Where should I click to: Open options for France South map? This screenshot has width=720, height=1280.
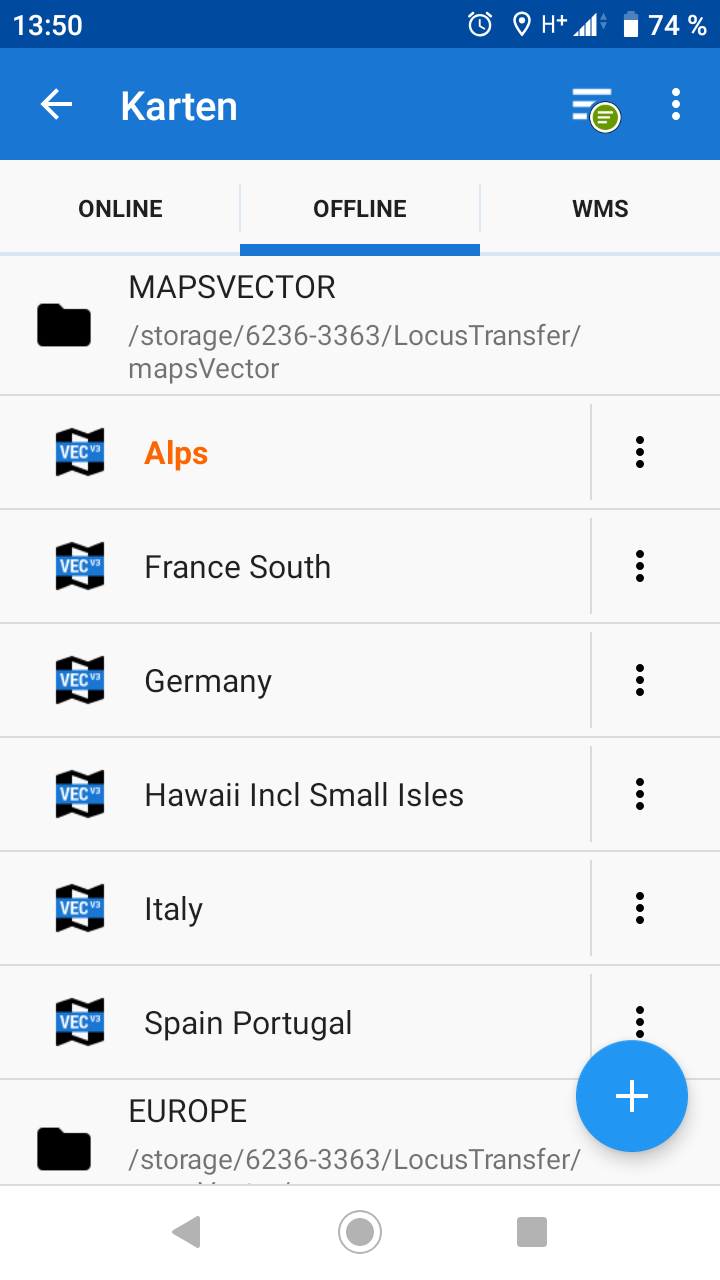tap(640, 567)
